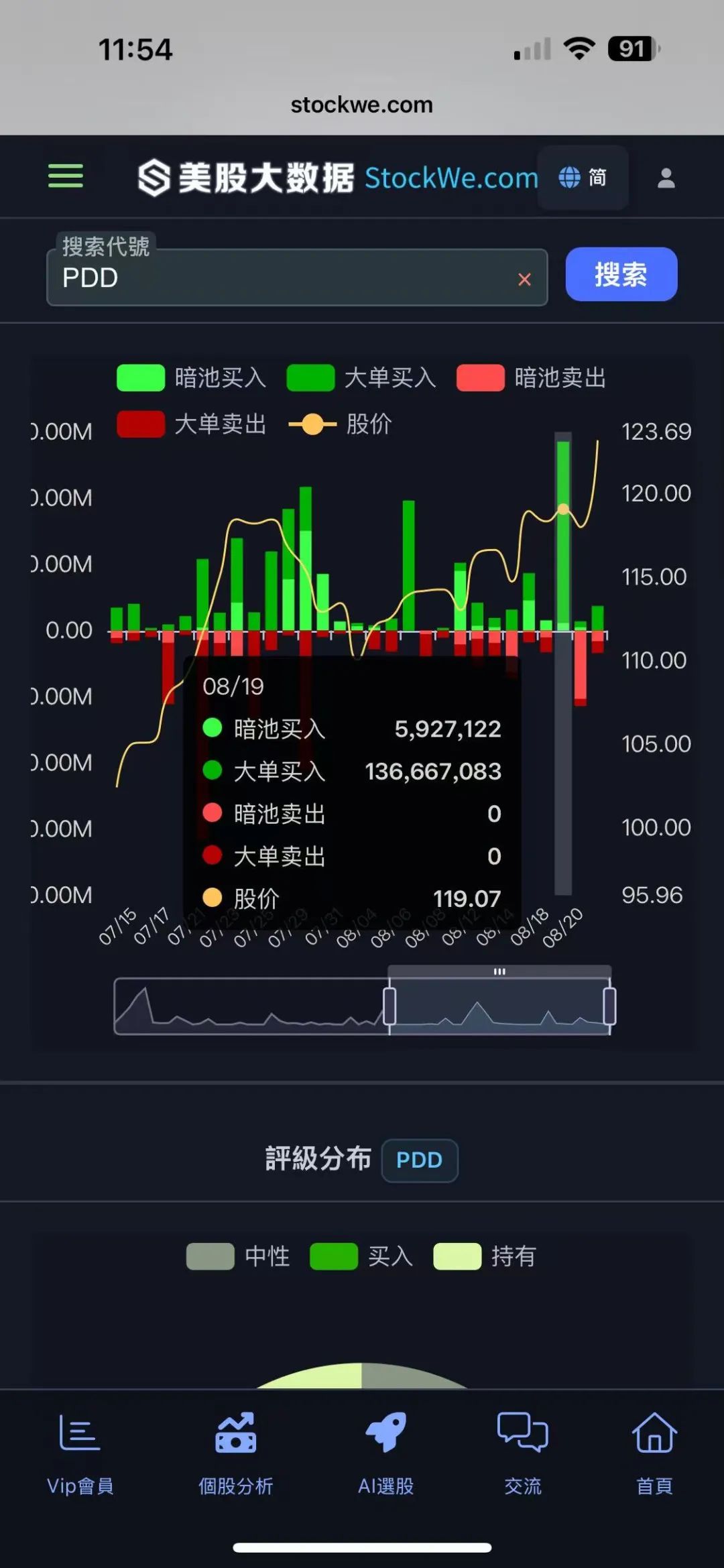Focus the 搜索代號 input field

click(x=297, y=277)
